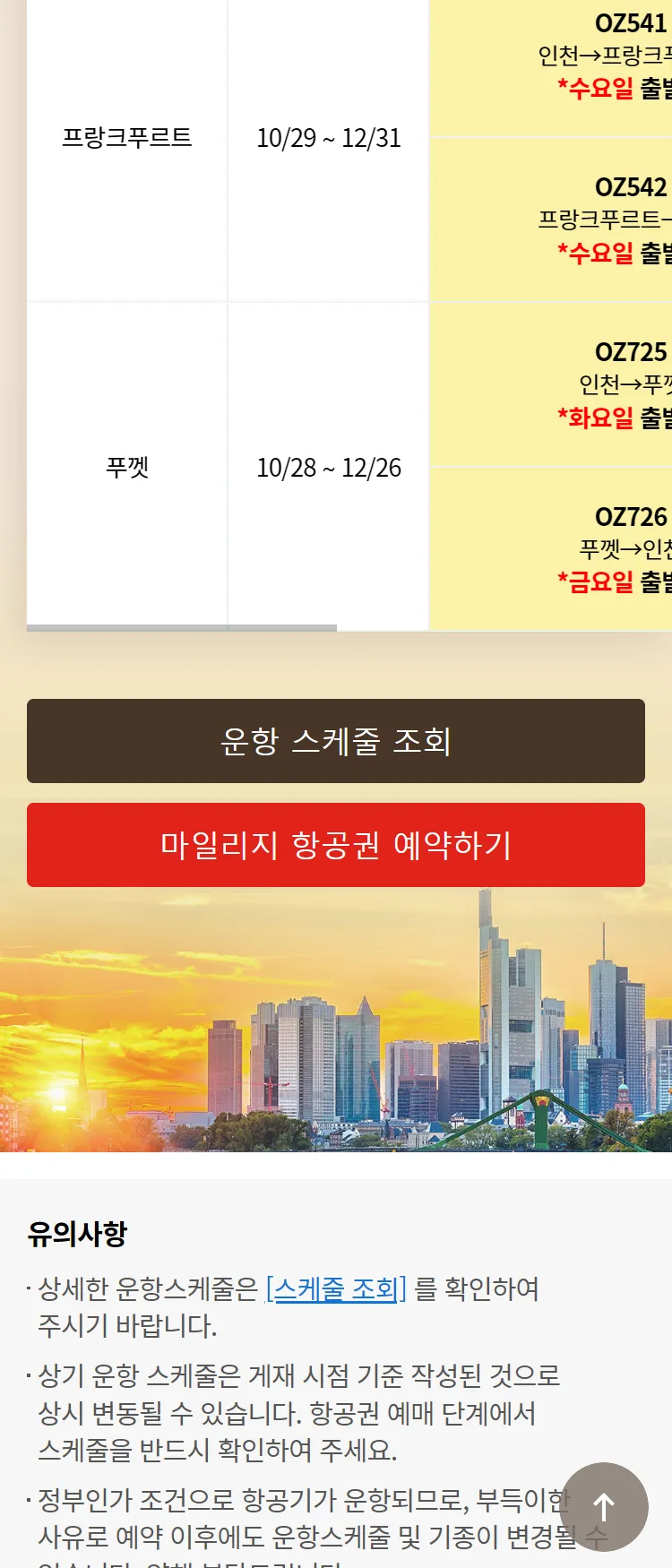
Task: Open 마일리지 항공권 예약하기
Action: coord(336,845)
